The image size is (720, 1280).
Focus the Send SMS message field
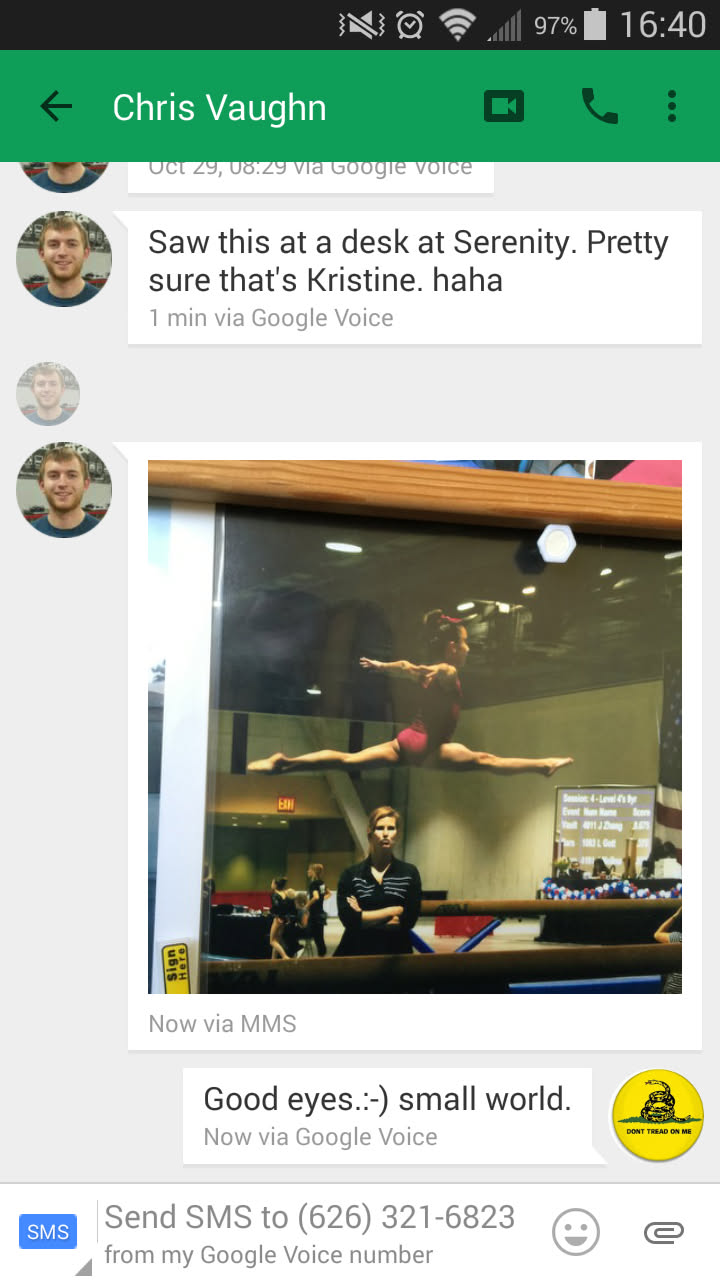(x=310, y=1232)
